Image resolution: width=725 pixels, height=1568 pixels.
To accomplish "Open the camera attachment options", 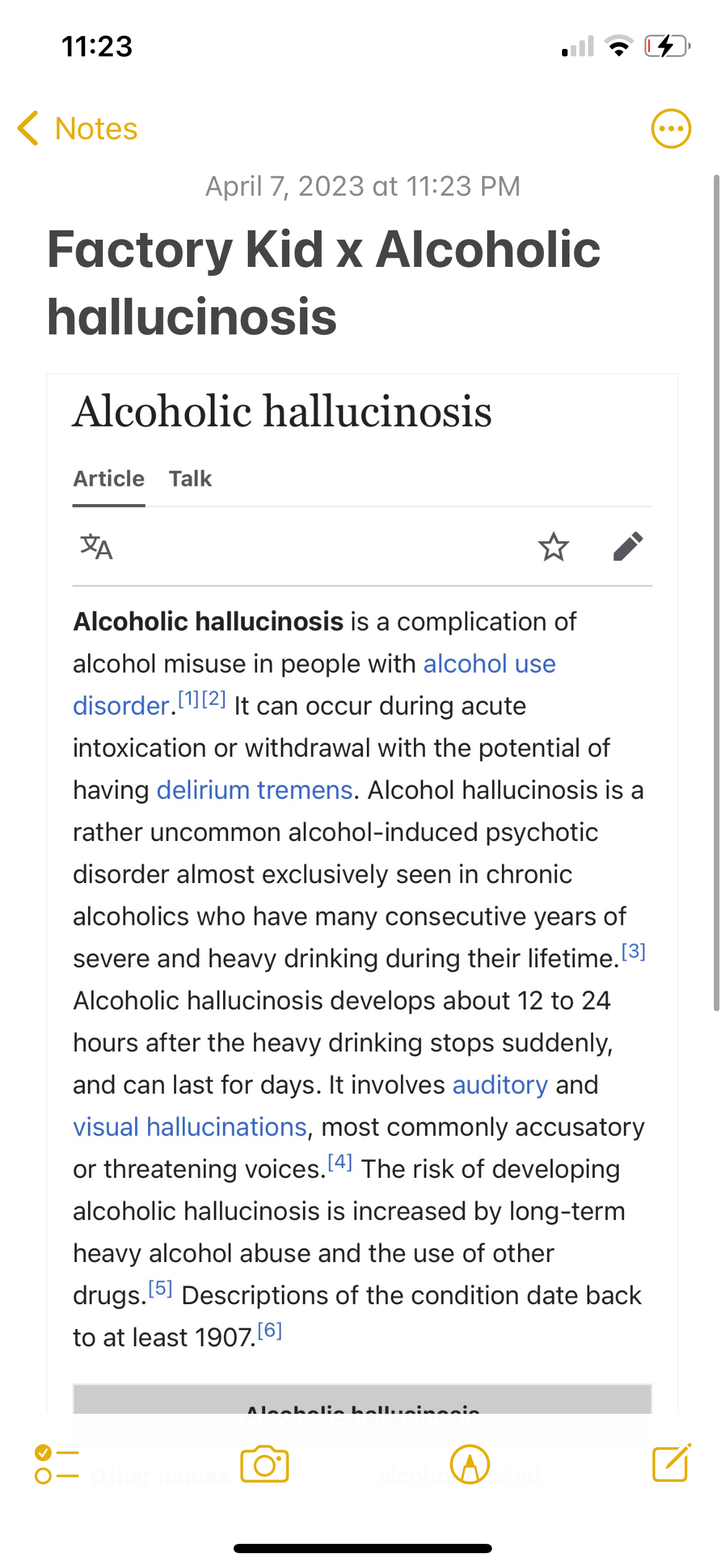I will [x=265, y=1465].
